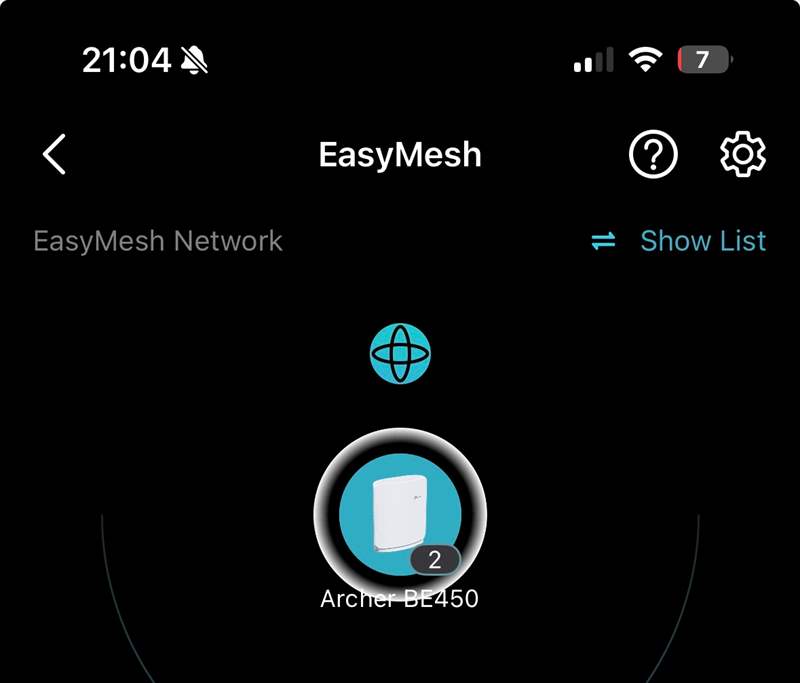This screenshot has width=800, height=683.
Task: Open EasyMesh settings gear
Action: (743, 155)
